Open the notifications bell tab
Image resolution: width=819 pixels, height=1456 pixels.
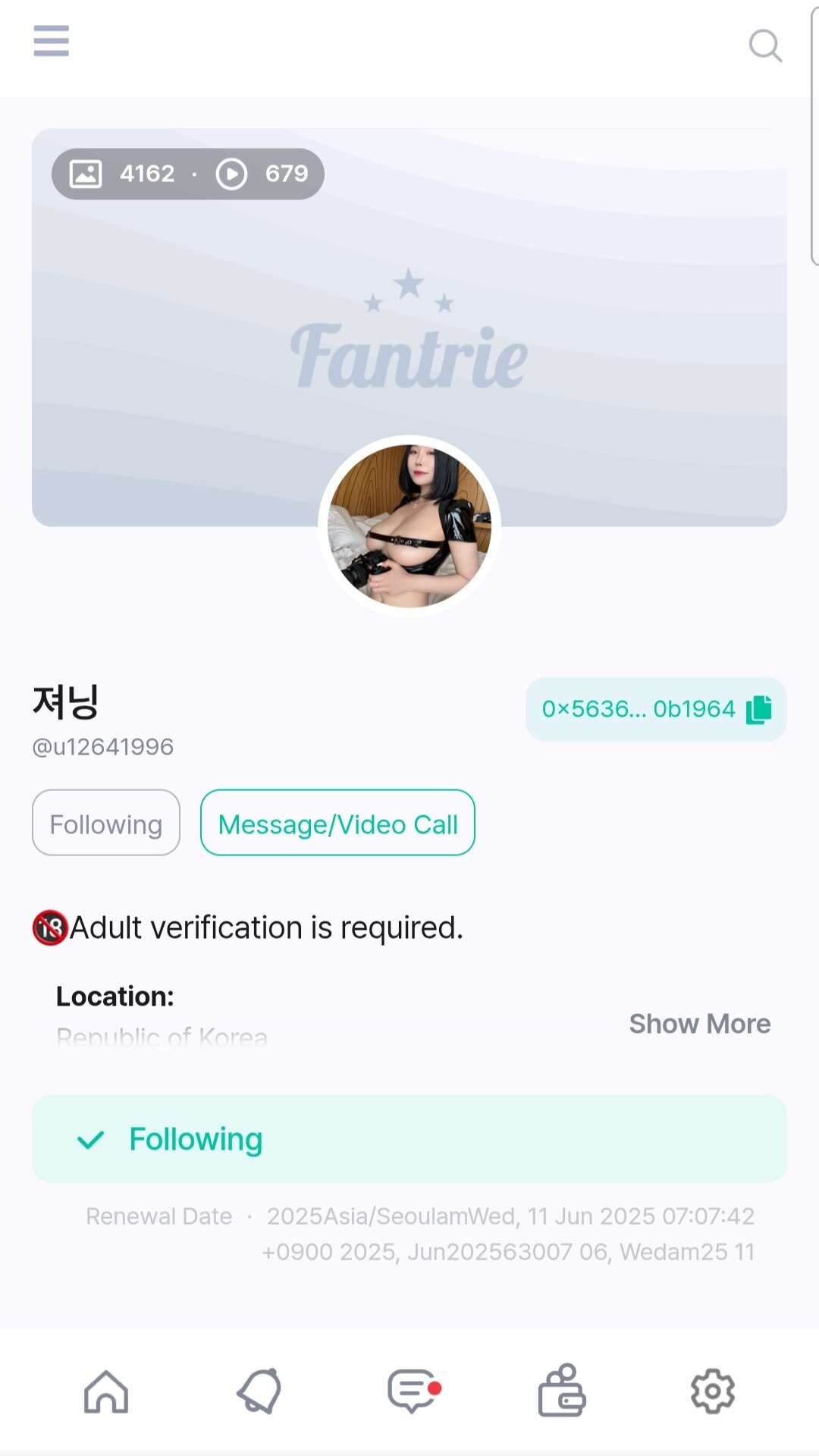(x=259, y=1392)
